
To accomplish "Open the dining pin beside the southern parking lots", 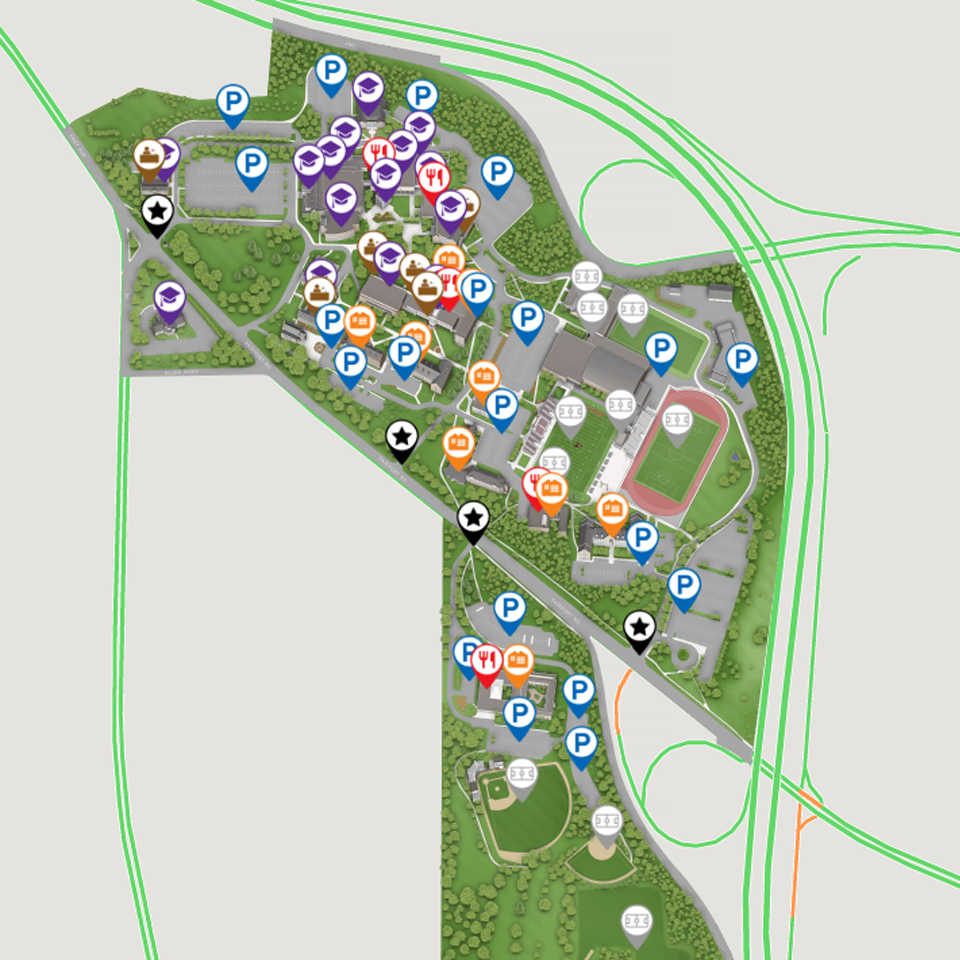I will [x=486, y=661].
